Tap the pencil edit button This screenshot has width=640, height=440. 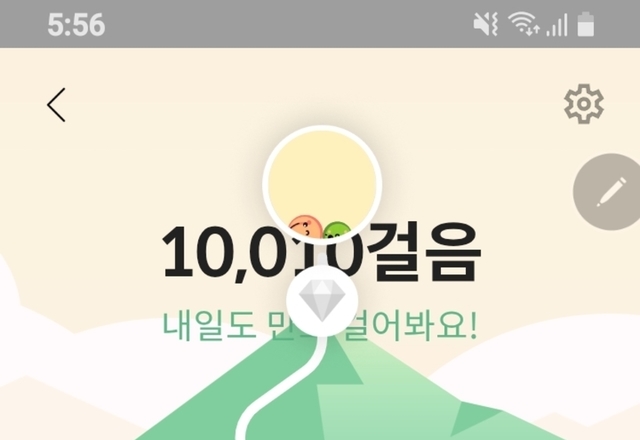coord(608,192)
